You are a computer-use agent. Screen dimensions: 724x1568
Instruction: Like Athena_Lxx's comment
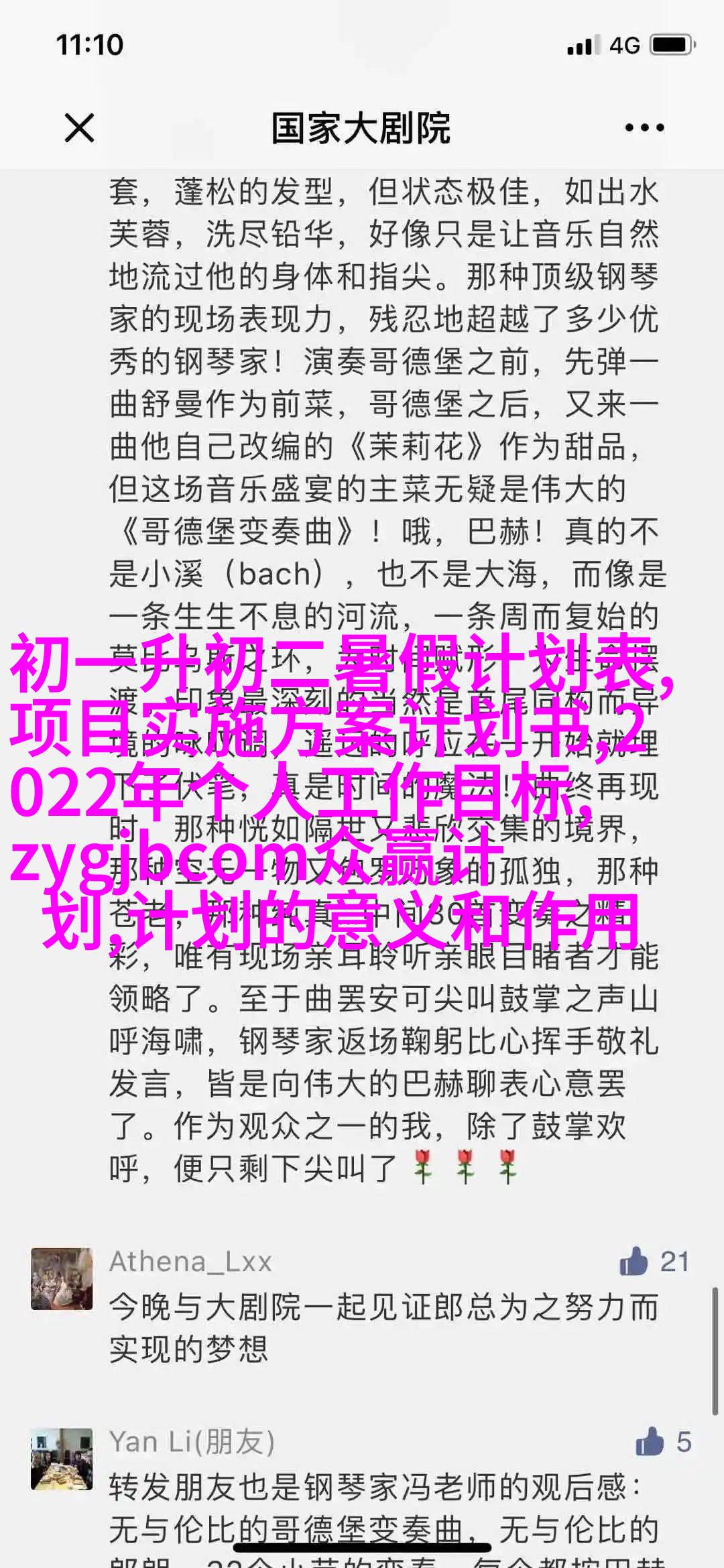pyautogui.click(x=633, y=1262)
